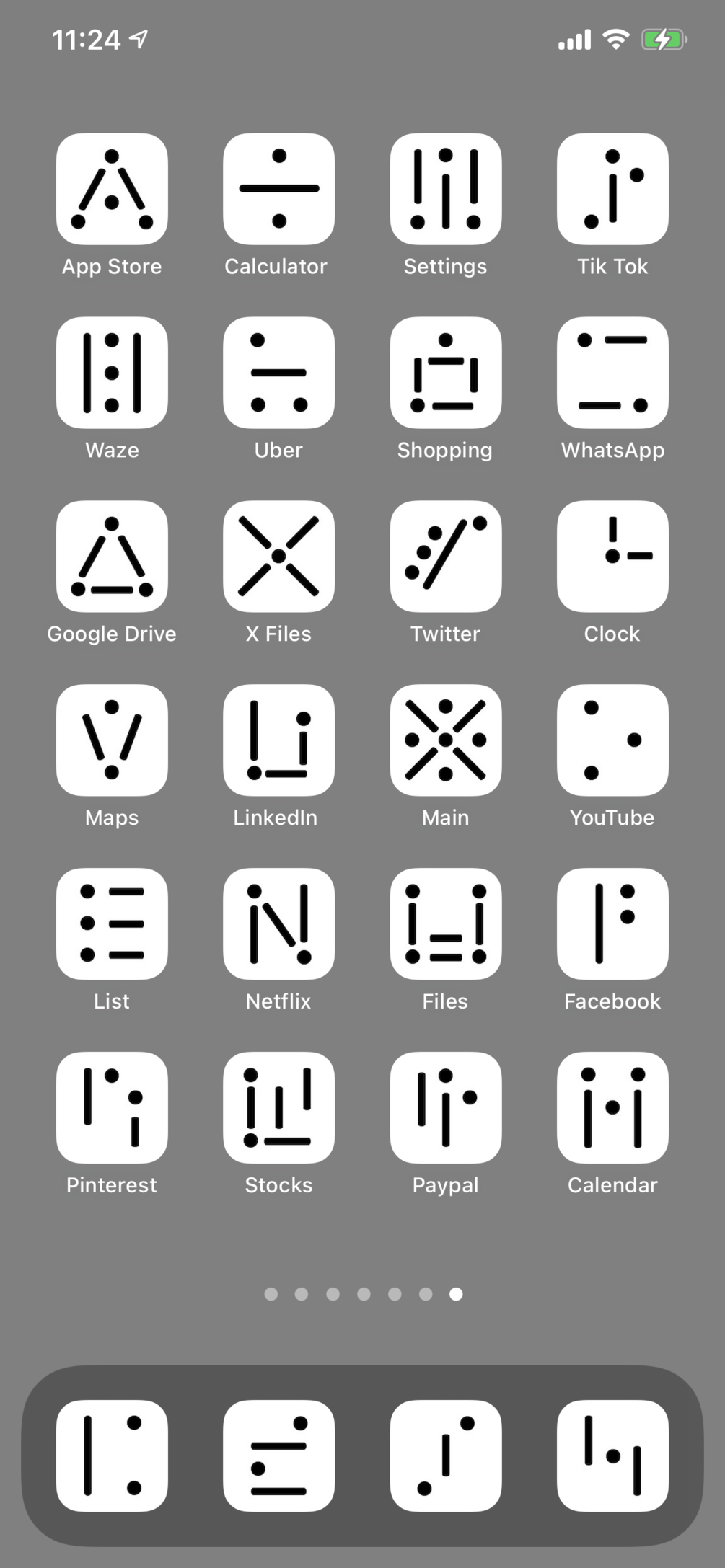Open the Stocks app
The image size is (725, 1568).
click(x=278, y=1108)
